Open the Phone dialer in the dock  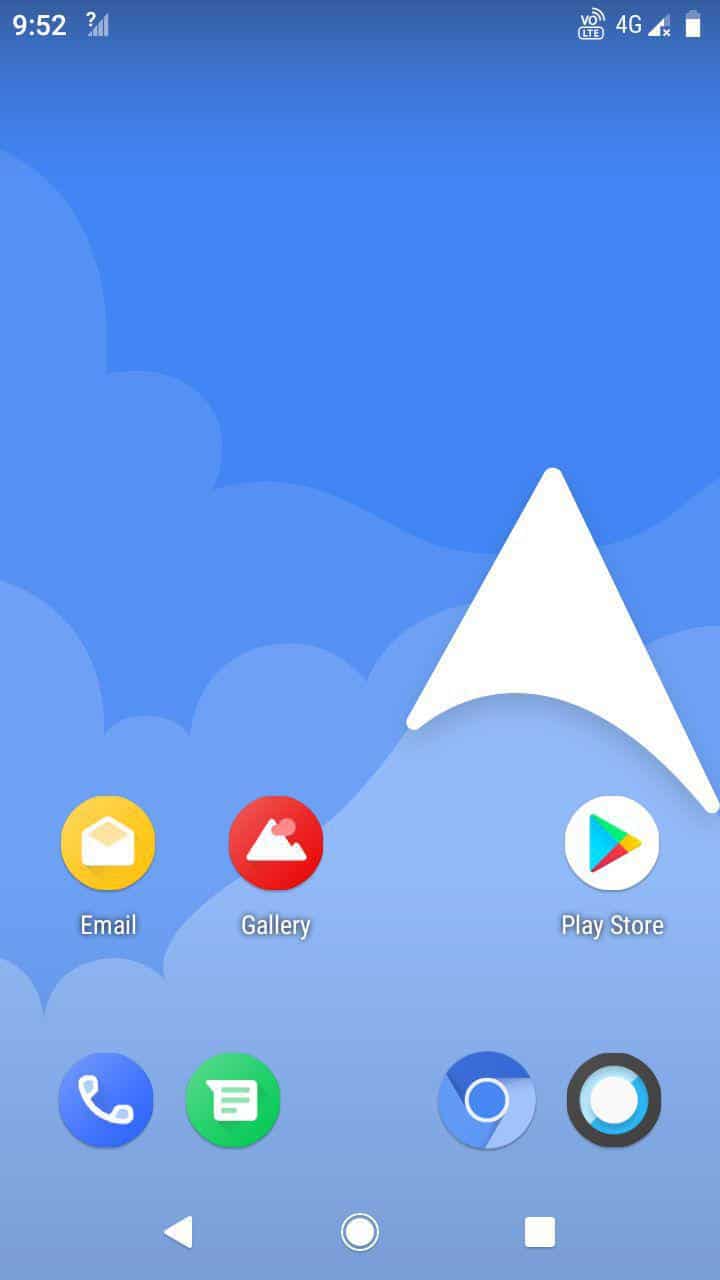coord(106,1100)
